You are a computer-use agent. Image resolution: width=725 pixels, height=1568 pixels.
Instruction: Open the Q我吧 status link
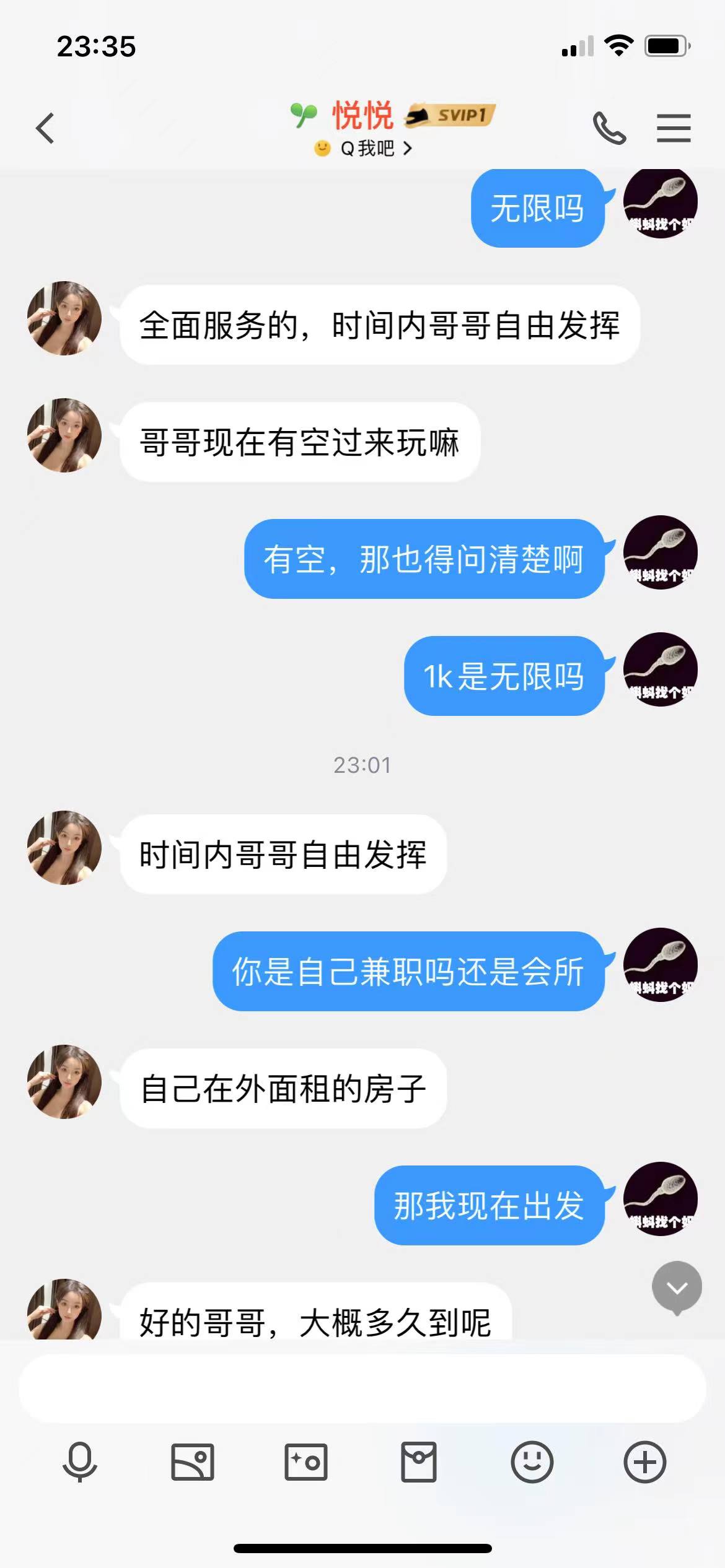(x=364, y=149)
